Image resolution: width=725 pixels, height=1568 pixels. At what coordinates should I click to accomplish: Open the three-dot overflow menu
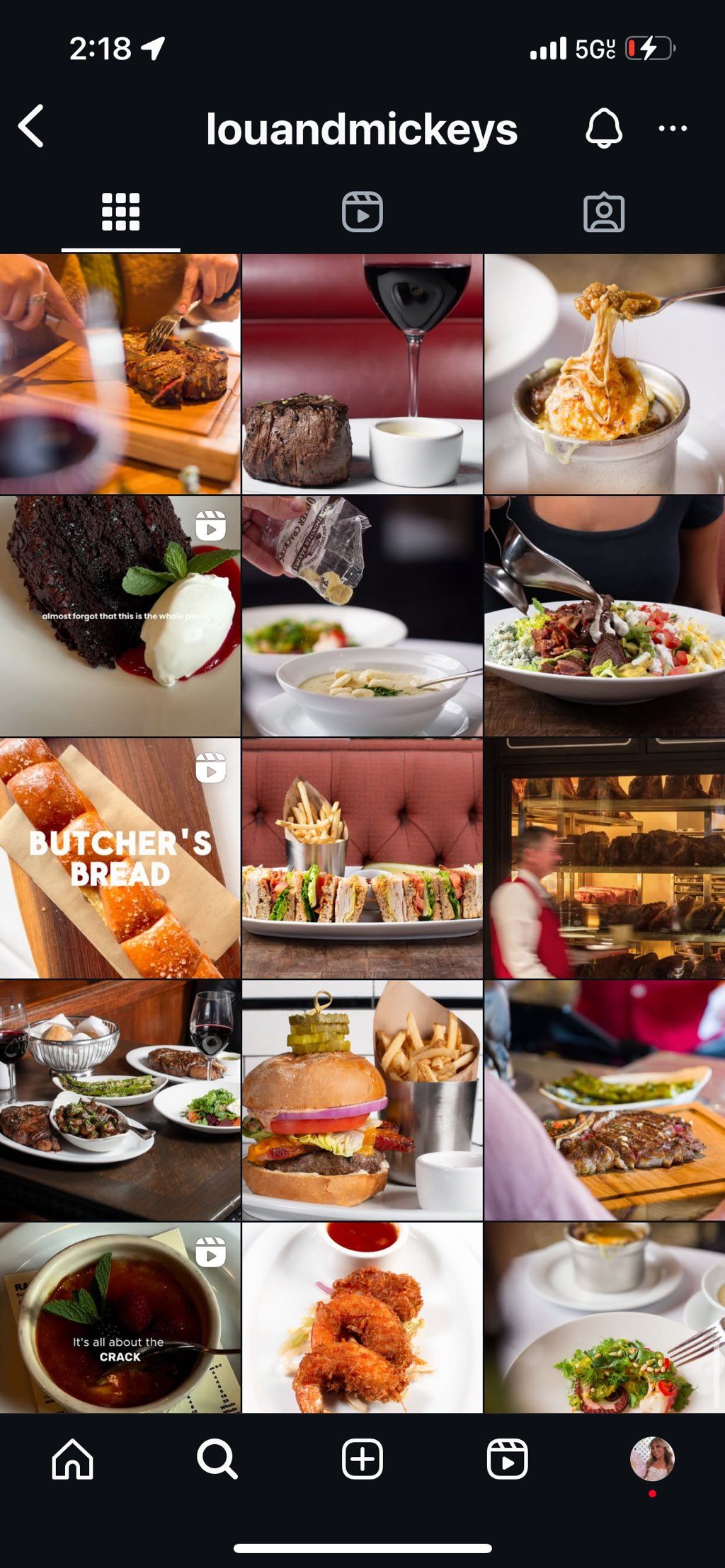(672, 128)
